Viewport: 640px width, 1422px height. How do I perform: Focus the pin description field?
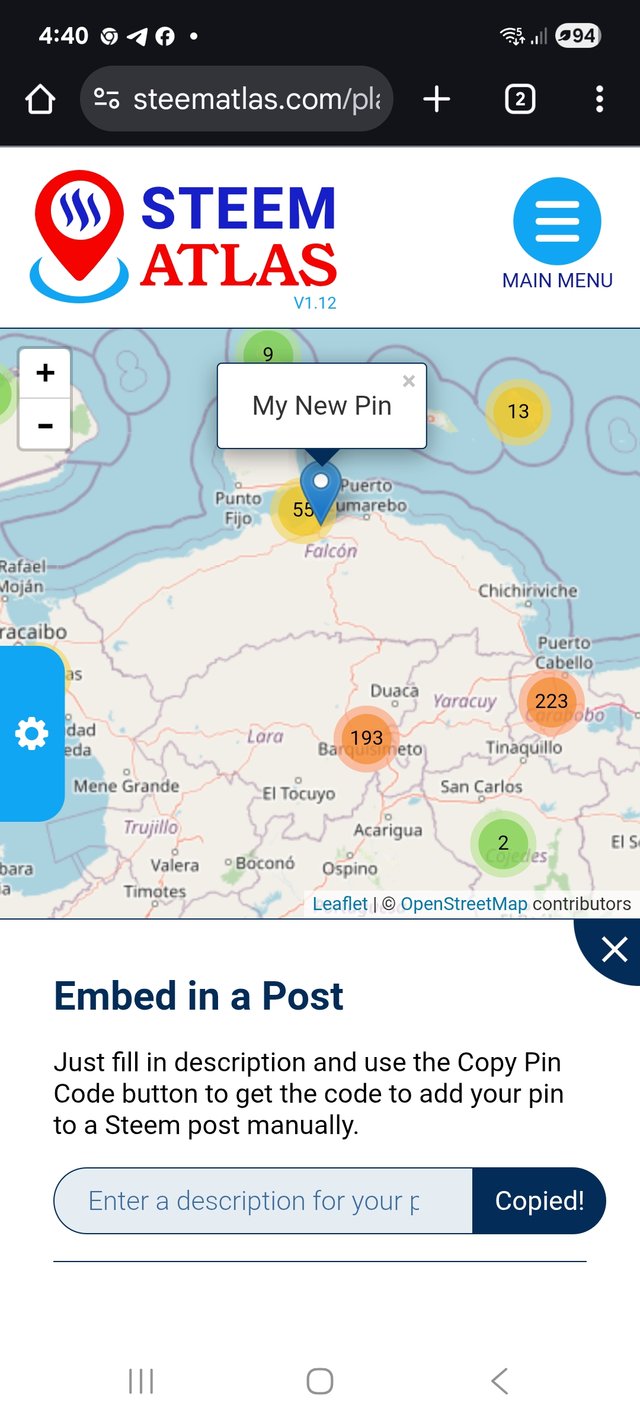(x=262, y=1200)
